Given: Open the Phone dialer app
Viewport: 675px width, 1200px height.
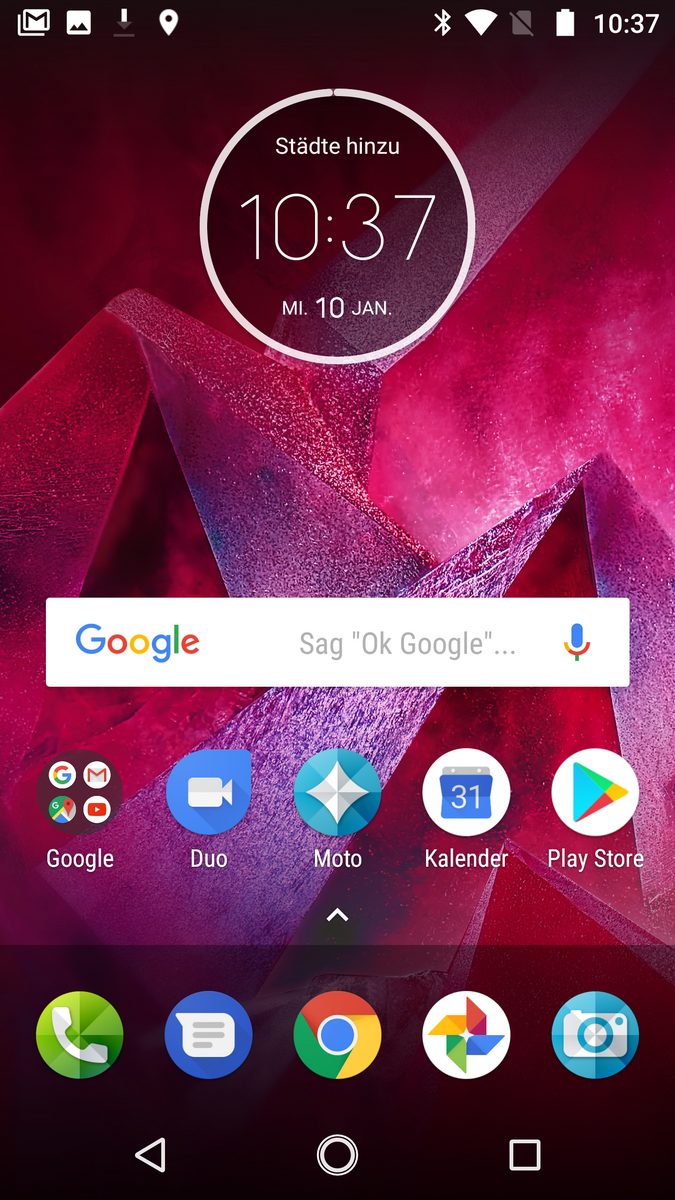Looking at the screenshot, I should pyautogui.click(x=80, y=1035).
